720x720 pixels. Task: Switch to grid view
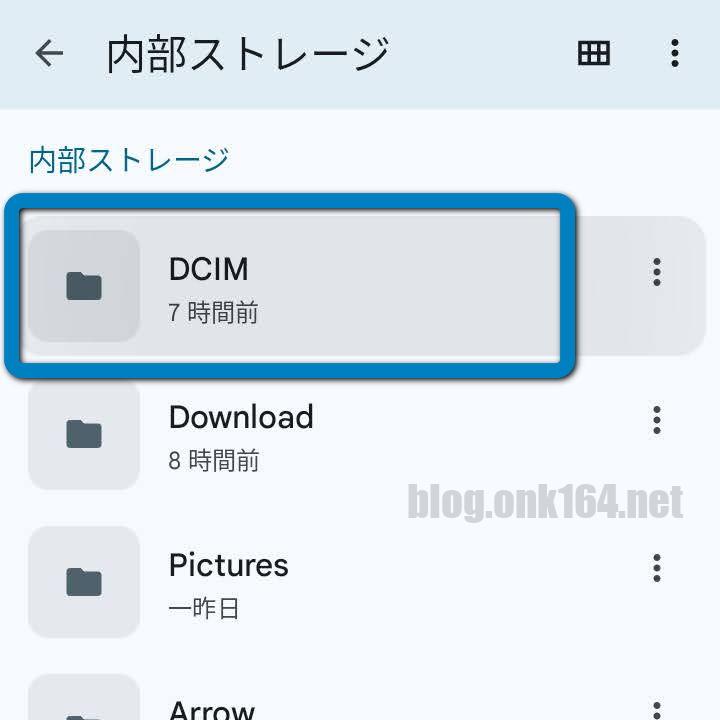(x=594, y=53)
